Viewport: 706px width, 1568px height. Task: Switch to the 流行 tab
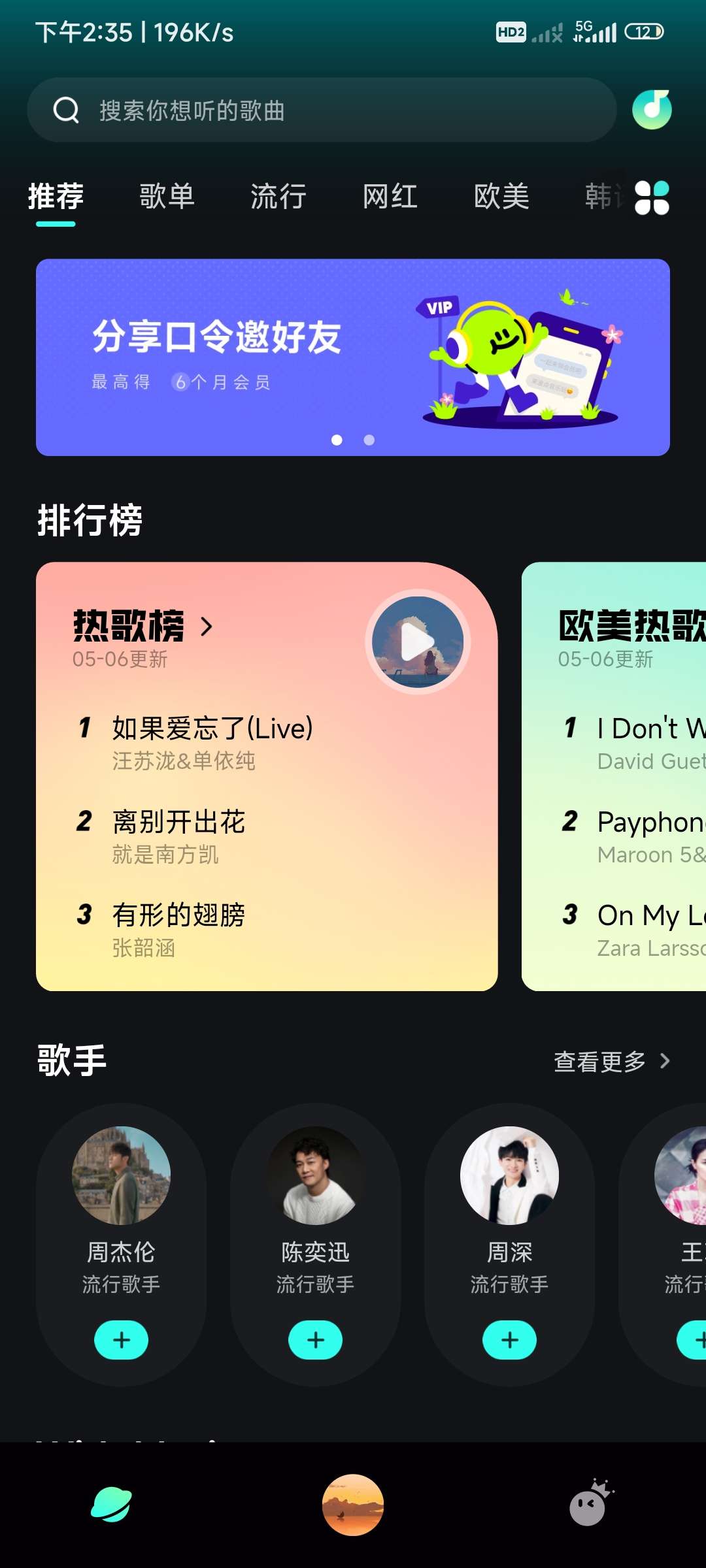click(x=278, y=196)
